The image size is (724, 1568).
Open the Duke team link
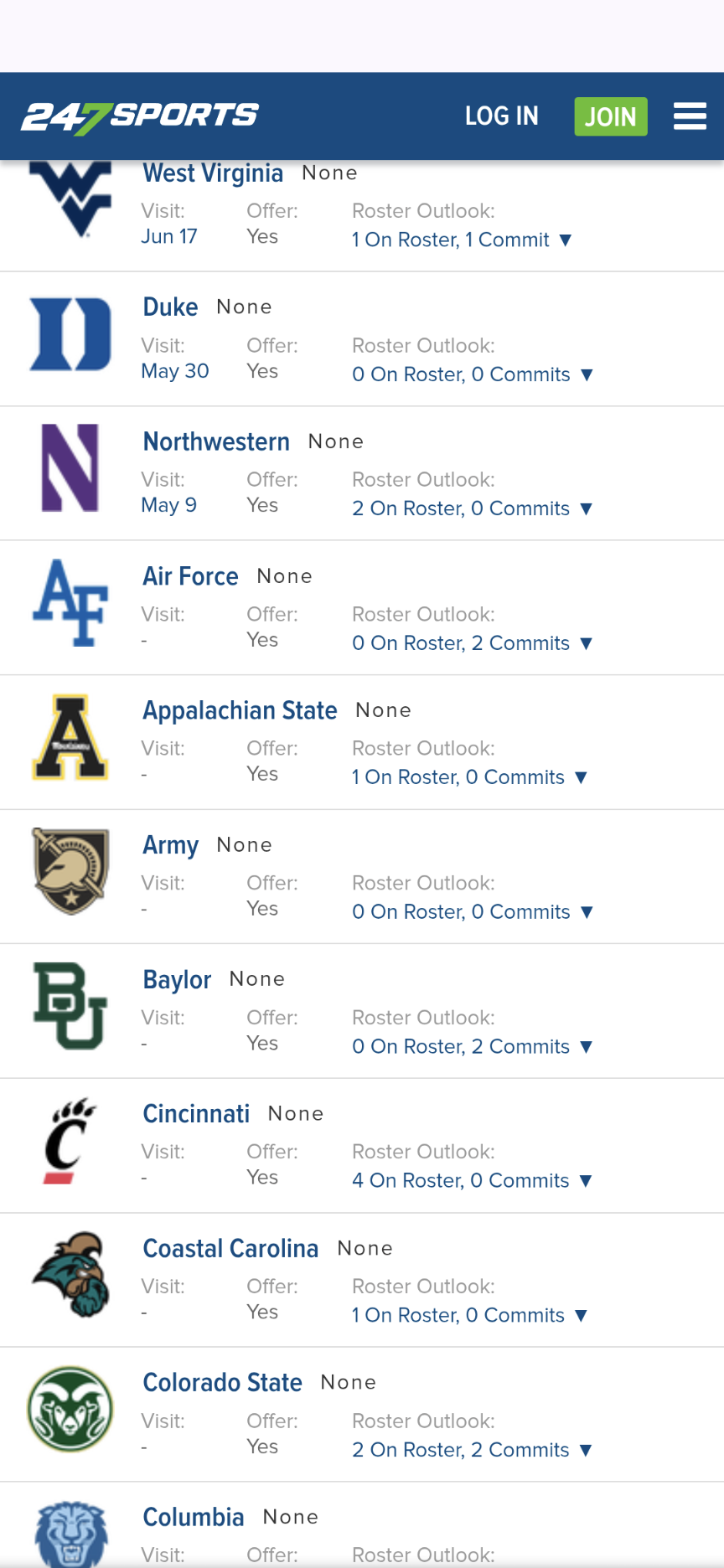coord(171,307)
